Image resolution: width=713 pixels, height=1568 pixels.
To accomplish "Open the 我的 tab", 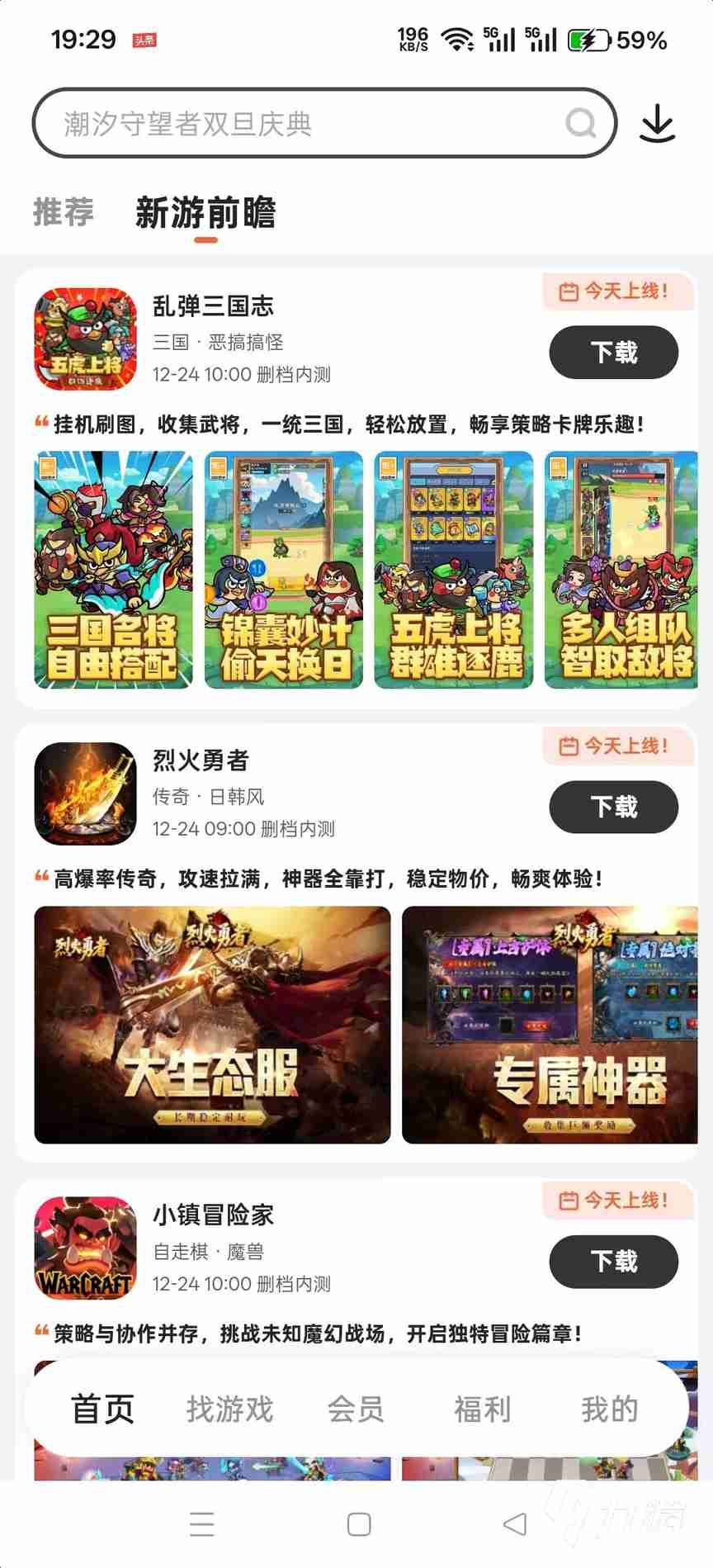I will 610,1409.
